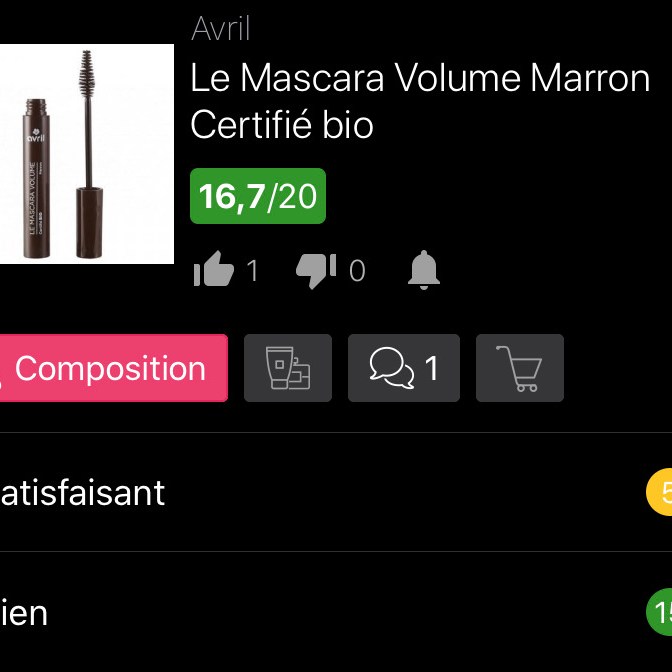This screenshot has height=672, width=672.
Task: Open the shopping cart tab
Action: click(x=519, y=368)
